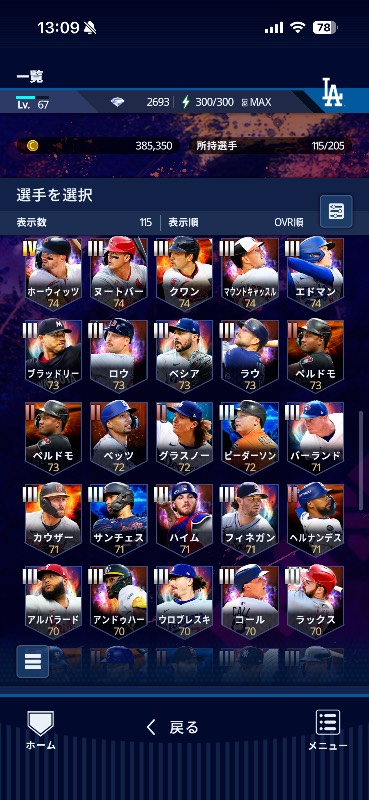
Task: Select the エドマン card
Action: tap(315, 274)
